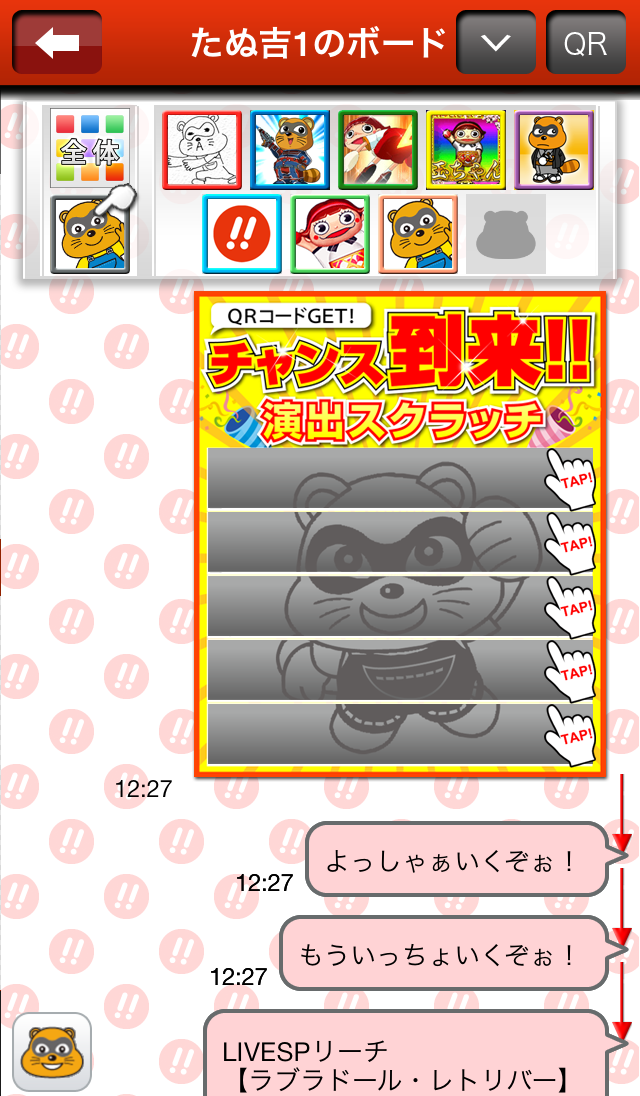Select the 全体 filter
The height and width of the screenshot is (1096, 640).
pos(91,149)
